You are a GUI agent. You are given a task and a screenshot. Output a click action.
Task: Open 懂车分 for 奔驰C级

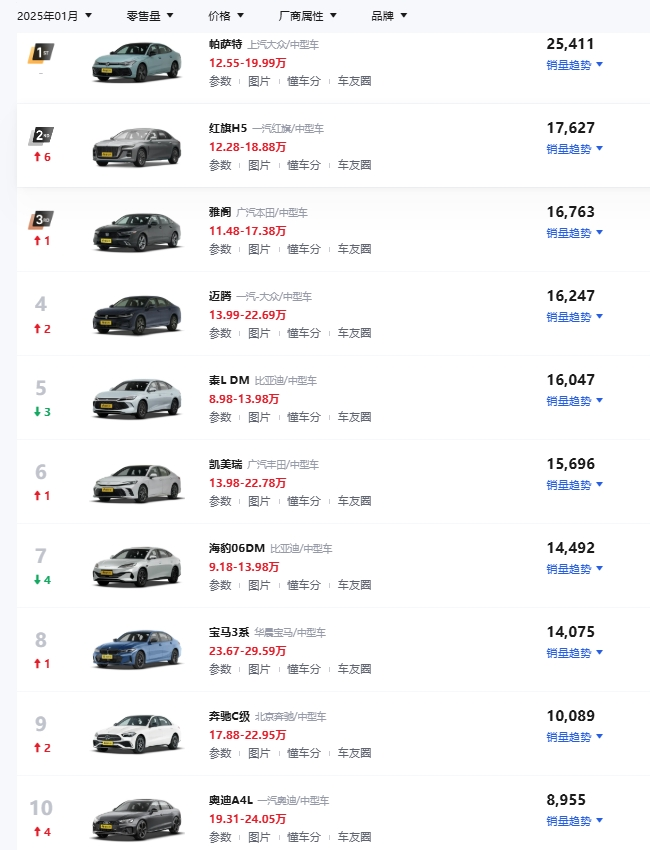tap(304, 753)
